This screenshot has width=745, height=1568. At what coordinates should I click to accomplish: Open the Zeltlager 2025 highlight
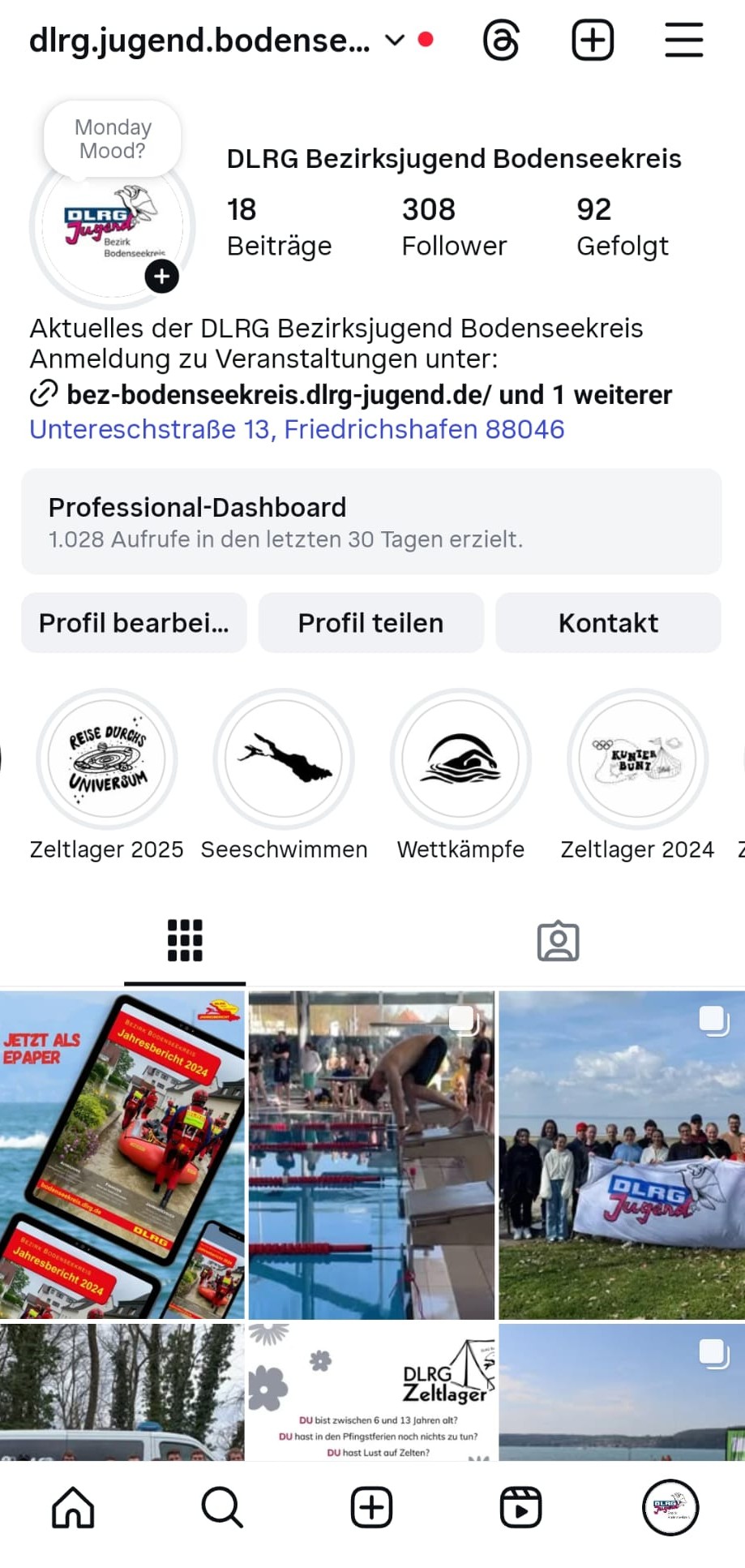click(x=107, y=758)
